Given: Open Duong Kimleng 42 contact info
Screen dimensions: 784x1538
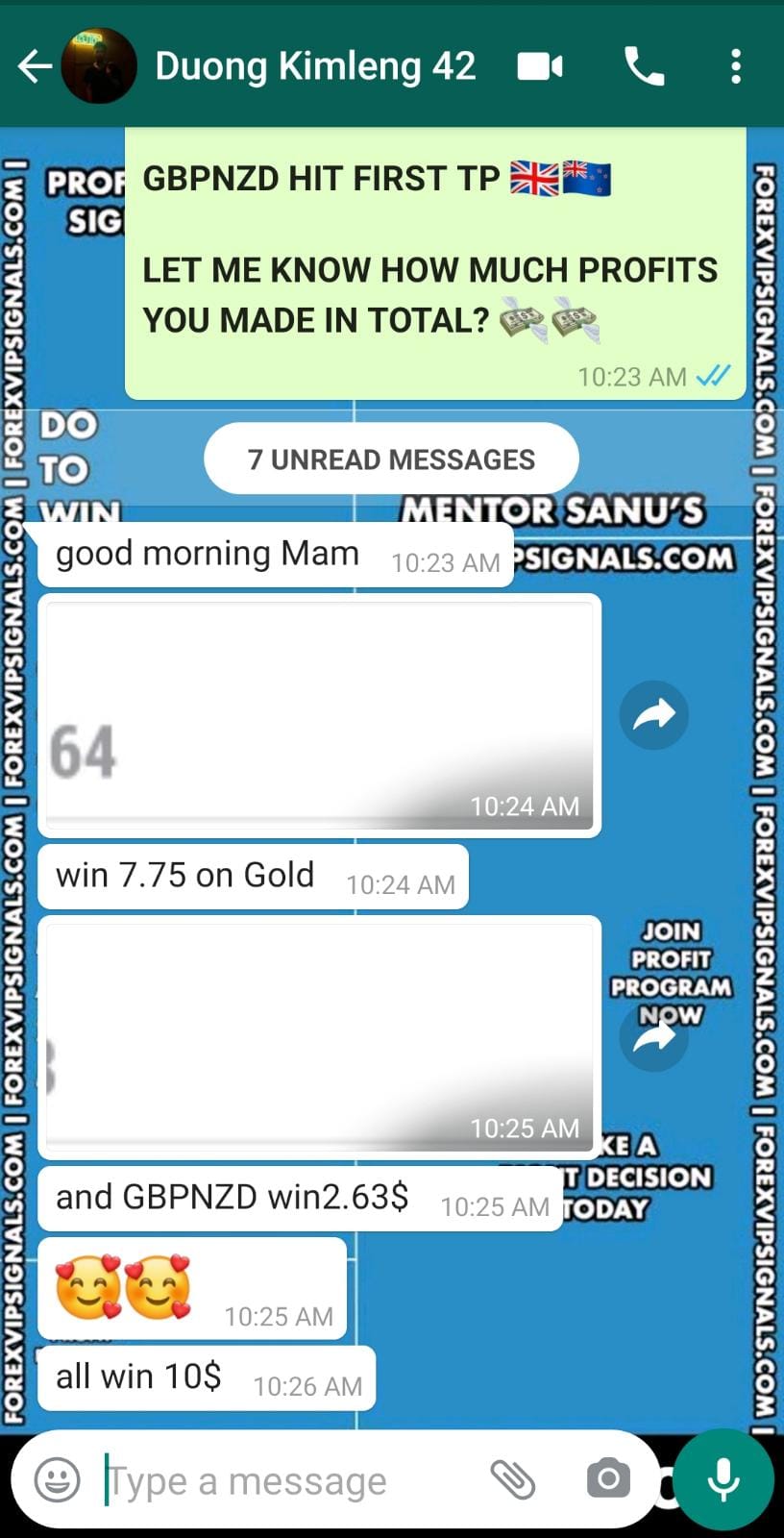Looking at the screenshot, I should [315, 66].
